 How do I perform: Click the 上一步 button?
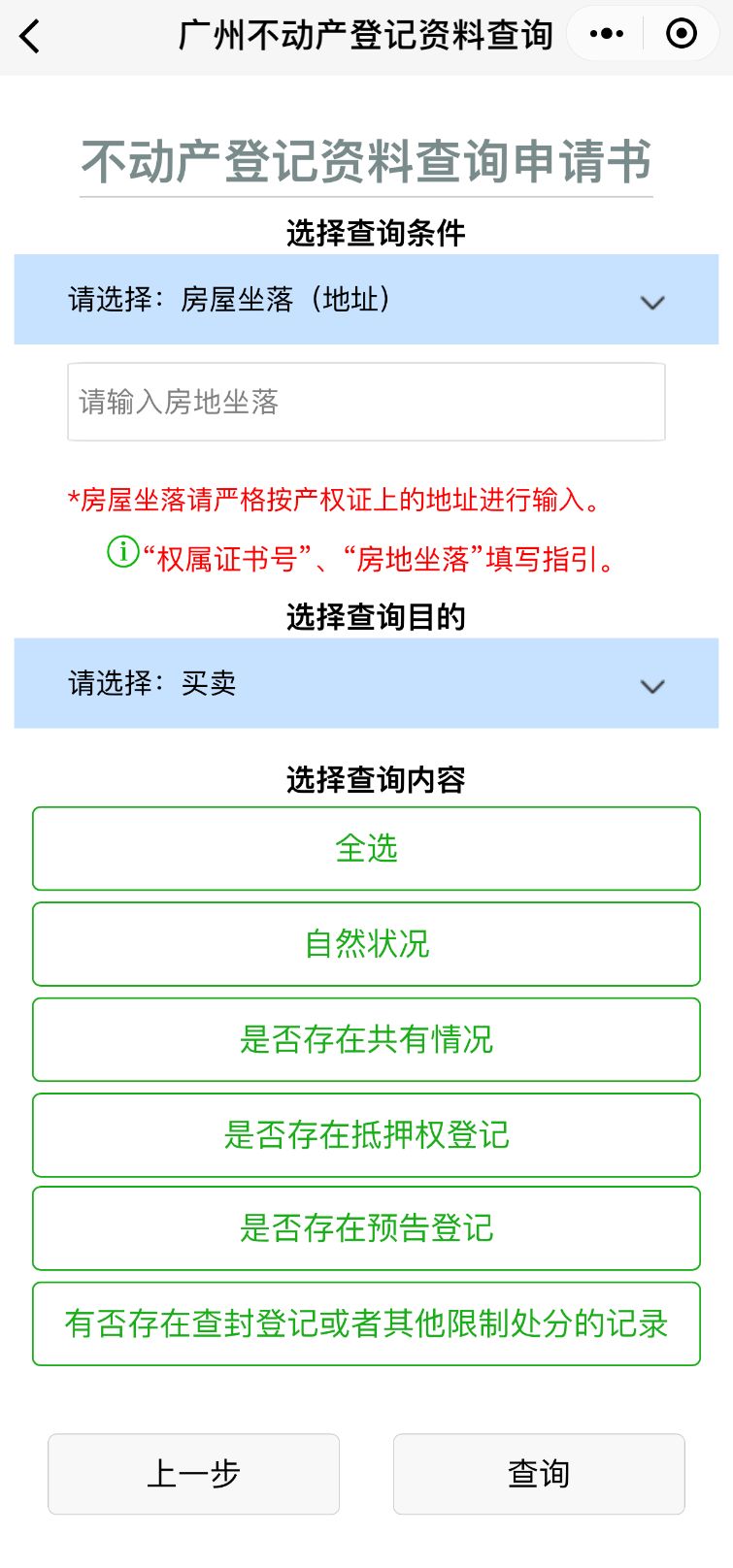192,1474
